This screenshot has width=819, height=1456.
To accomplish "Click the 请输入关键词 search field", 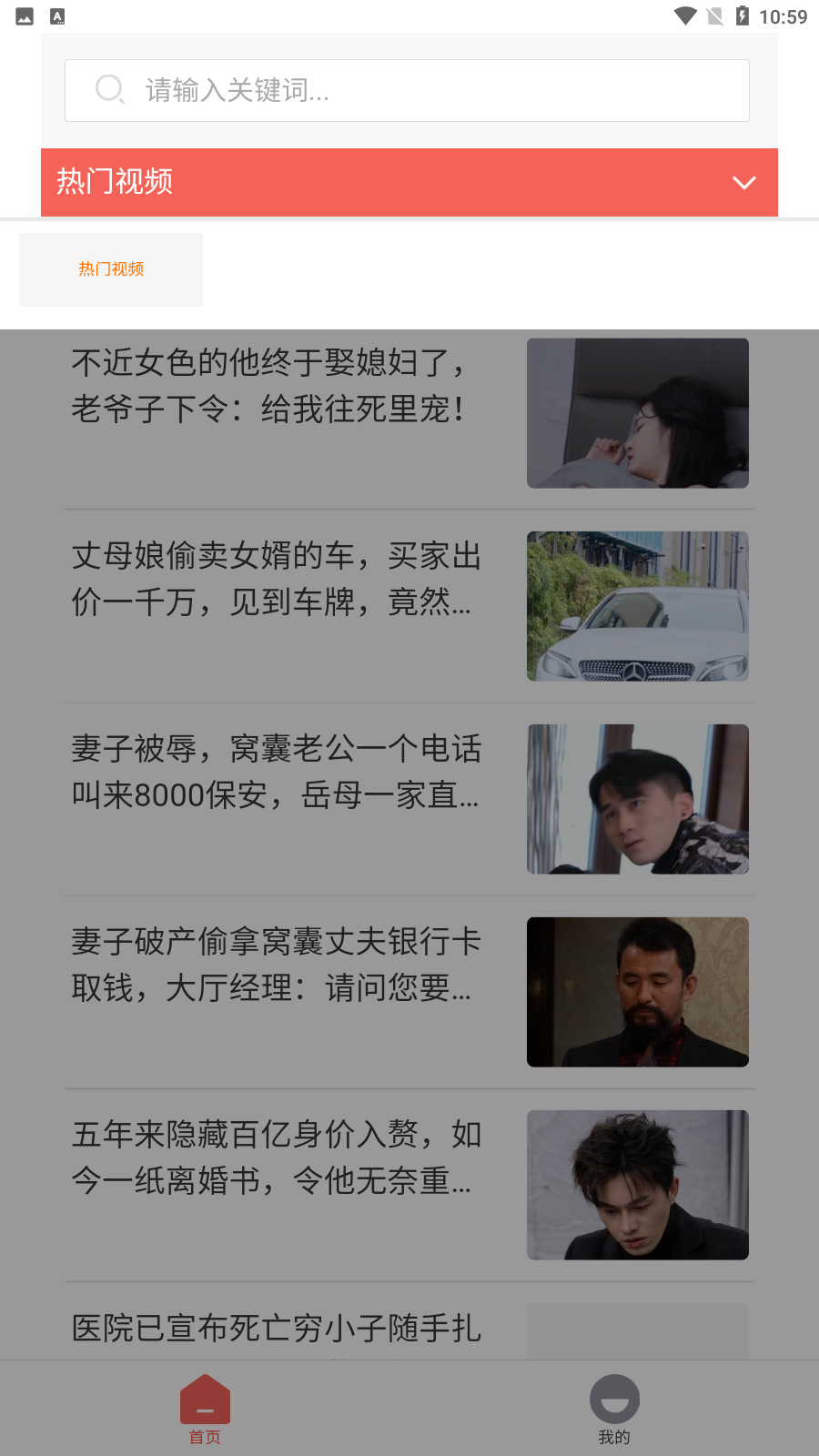I will [x=406, y=90].
